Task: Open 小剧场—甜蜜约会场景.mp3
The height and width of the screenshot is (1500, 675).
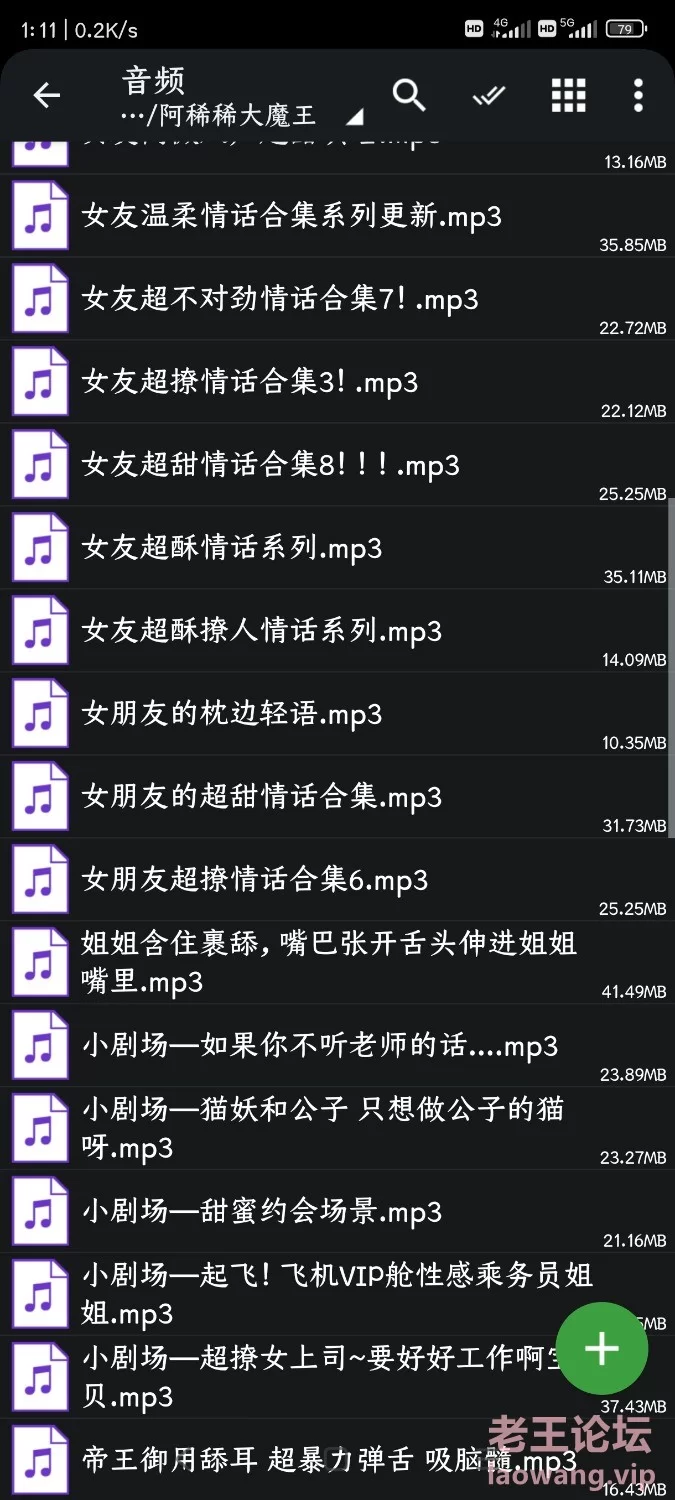Action: [x=337, y=1212]
